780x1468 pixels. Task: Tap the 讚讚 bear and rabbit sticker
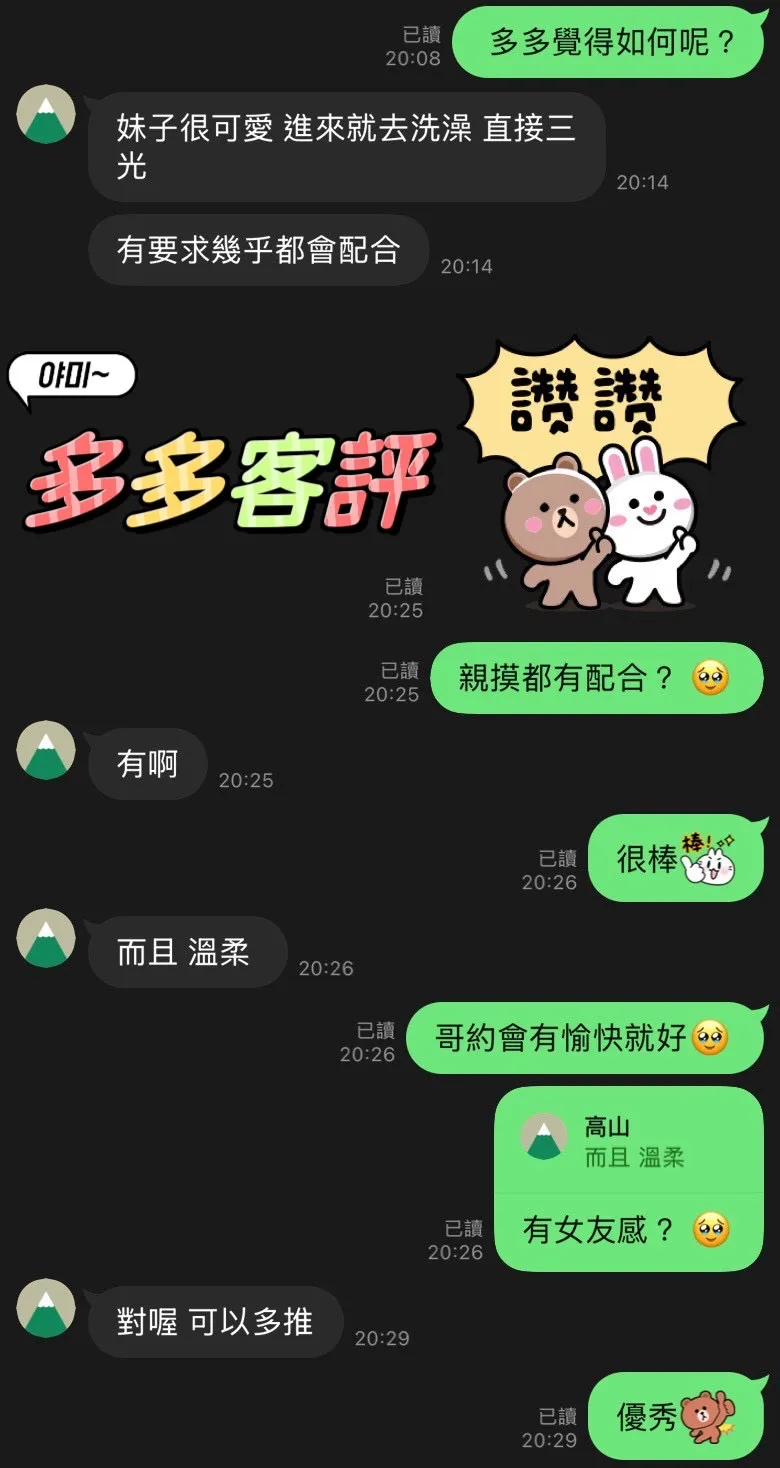(x=600, y=470)
